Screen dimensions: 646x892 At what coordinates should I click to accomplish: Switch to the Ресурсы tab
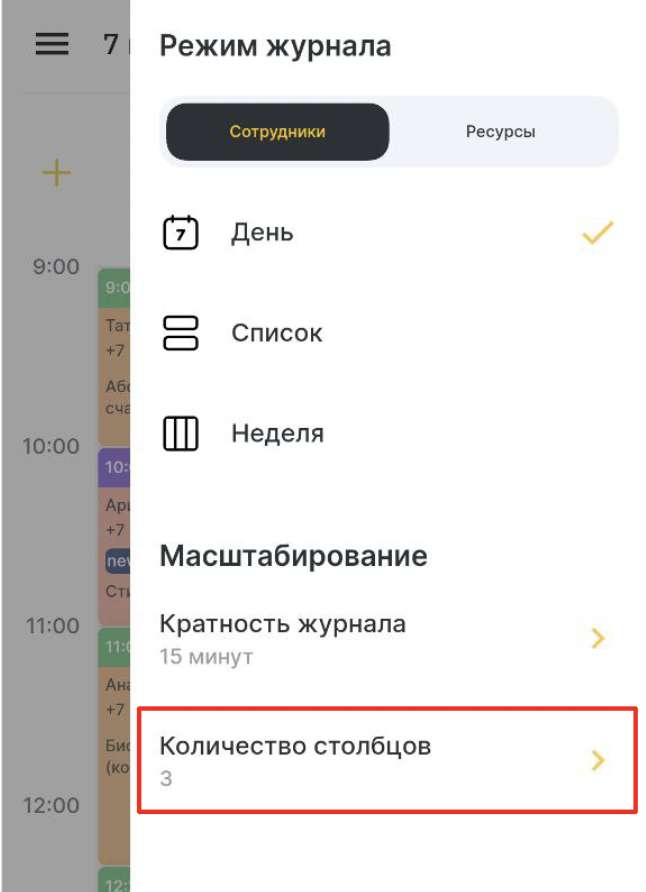click(x=500, y=132)
